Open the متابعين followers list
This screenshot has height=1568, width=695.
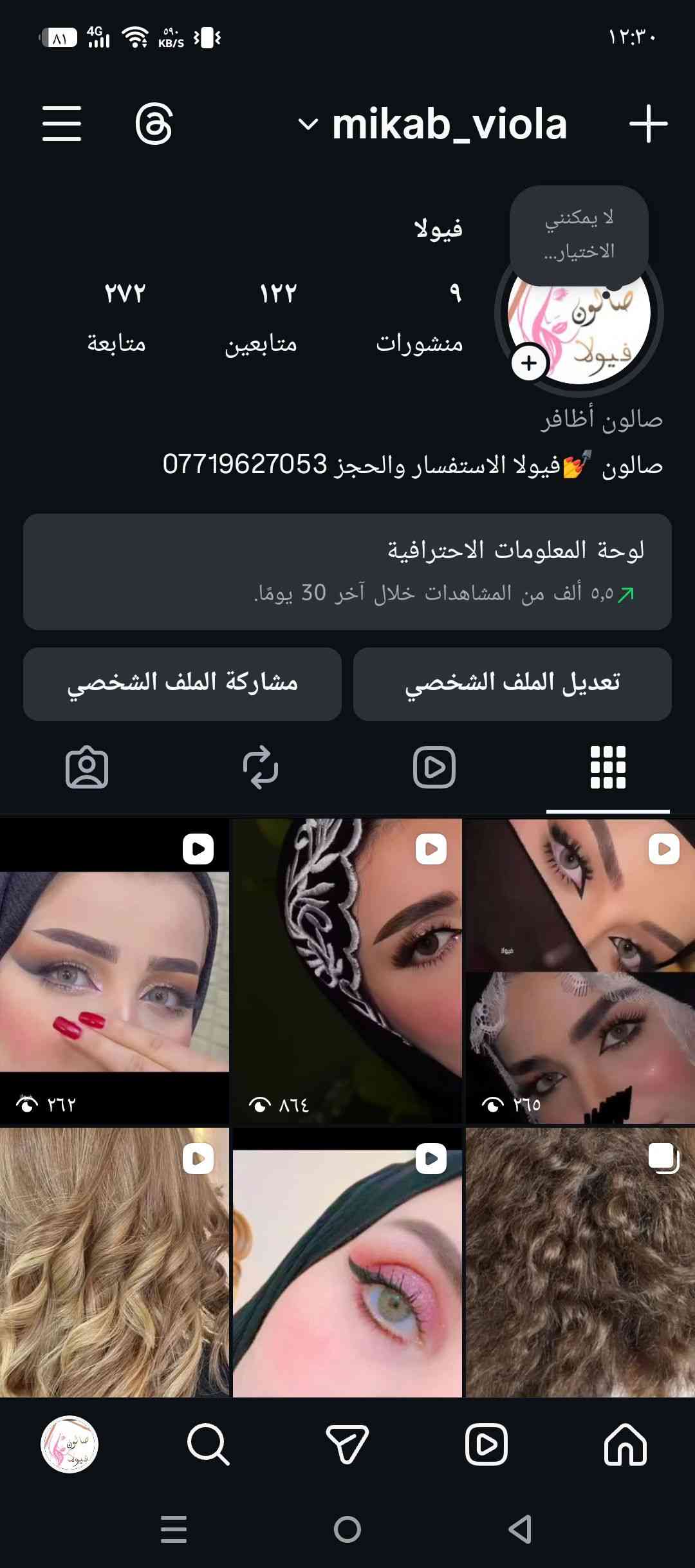point(261,318)
